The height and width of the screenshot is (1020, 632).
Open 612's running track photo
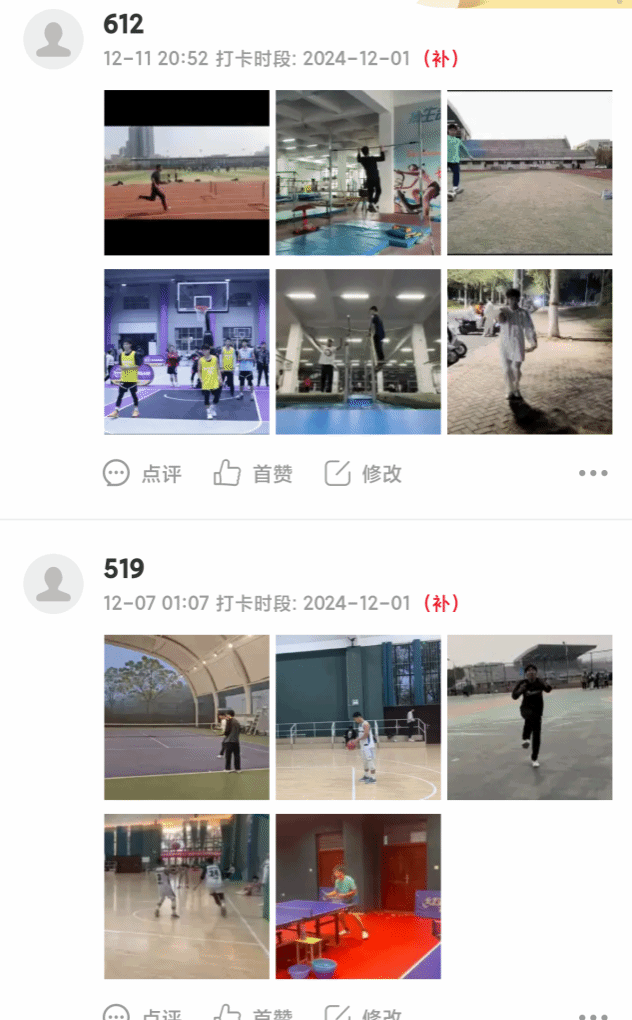[x=187, y=173]
